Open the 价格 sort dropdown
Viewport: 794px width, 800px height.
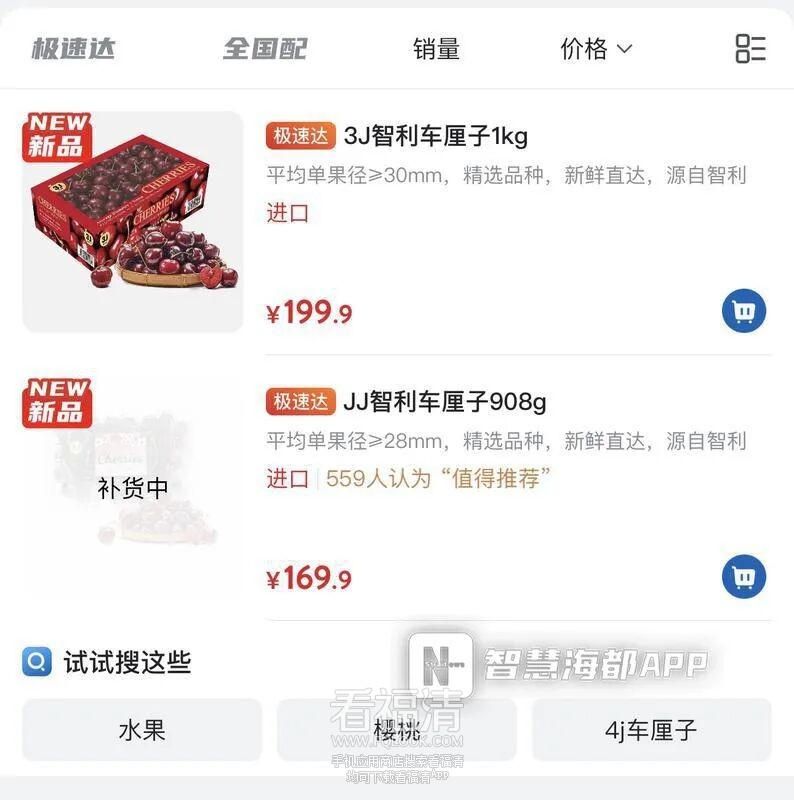point(596,48)
